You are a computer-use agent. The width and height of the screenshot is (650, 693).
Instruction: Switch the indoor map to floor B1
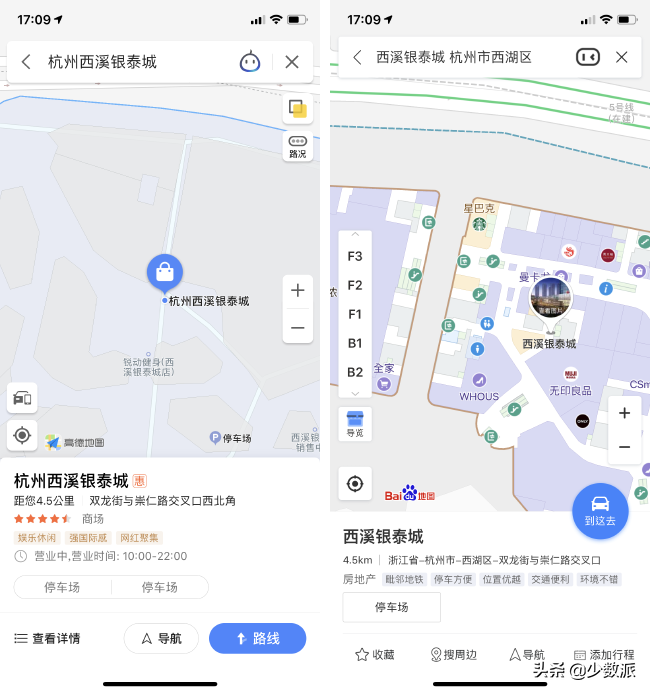click(355, 343)
